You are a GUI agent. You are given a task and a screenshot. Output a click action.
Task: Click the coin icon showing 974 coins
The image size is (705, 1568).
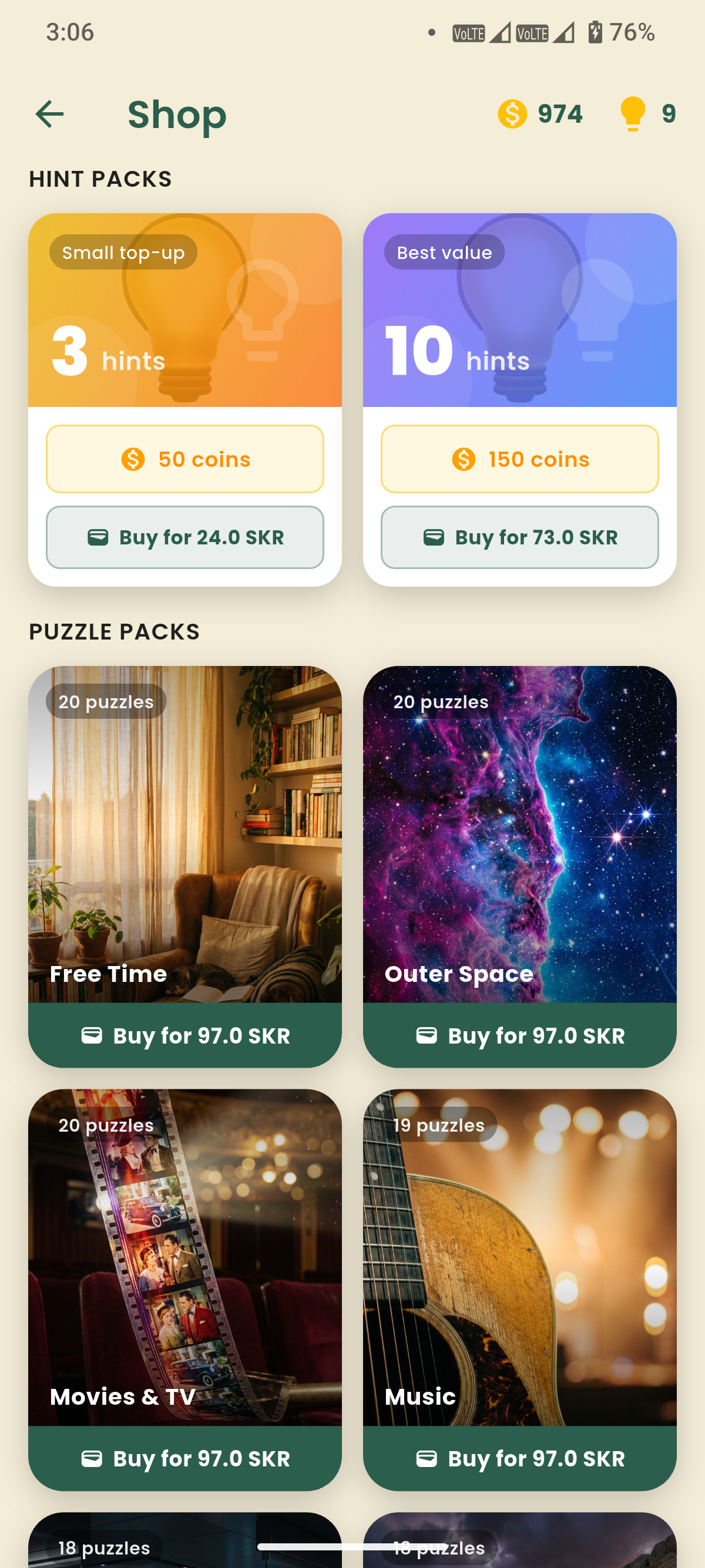513,114
